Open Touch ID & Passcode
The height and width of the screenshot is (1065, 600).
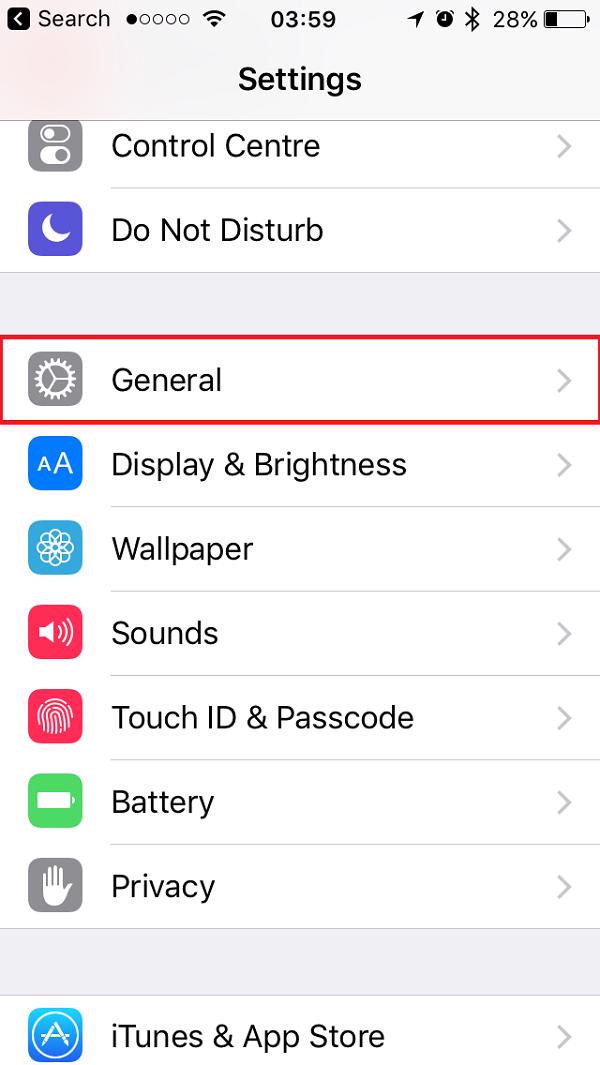[x=300, y=717]
